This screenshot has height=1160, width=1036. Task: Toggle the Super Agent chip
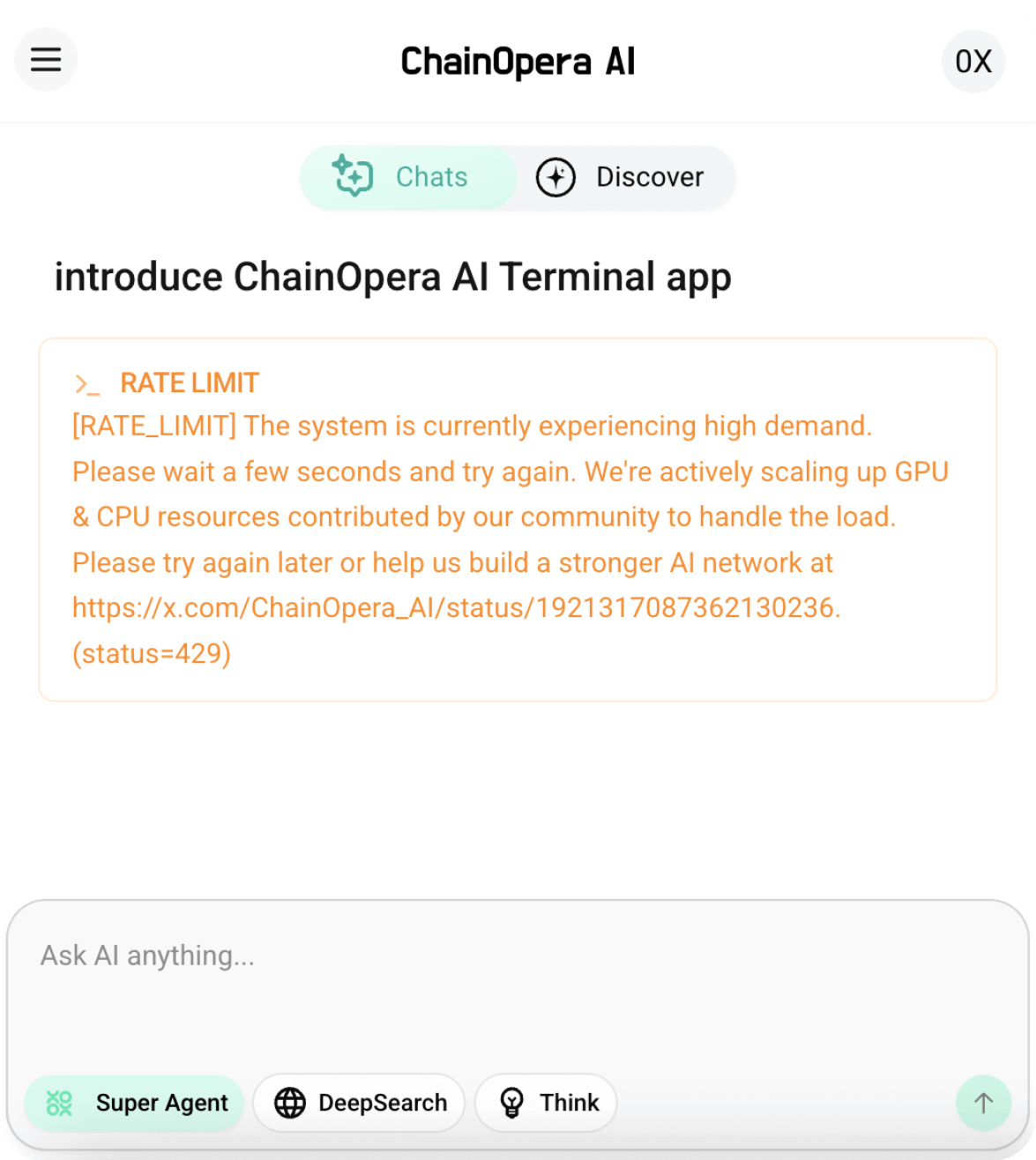click(x=134, y=1103)
